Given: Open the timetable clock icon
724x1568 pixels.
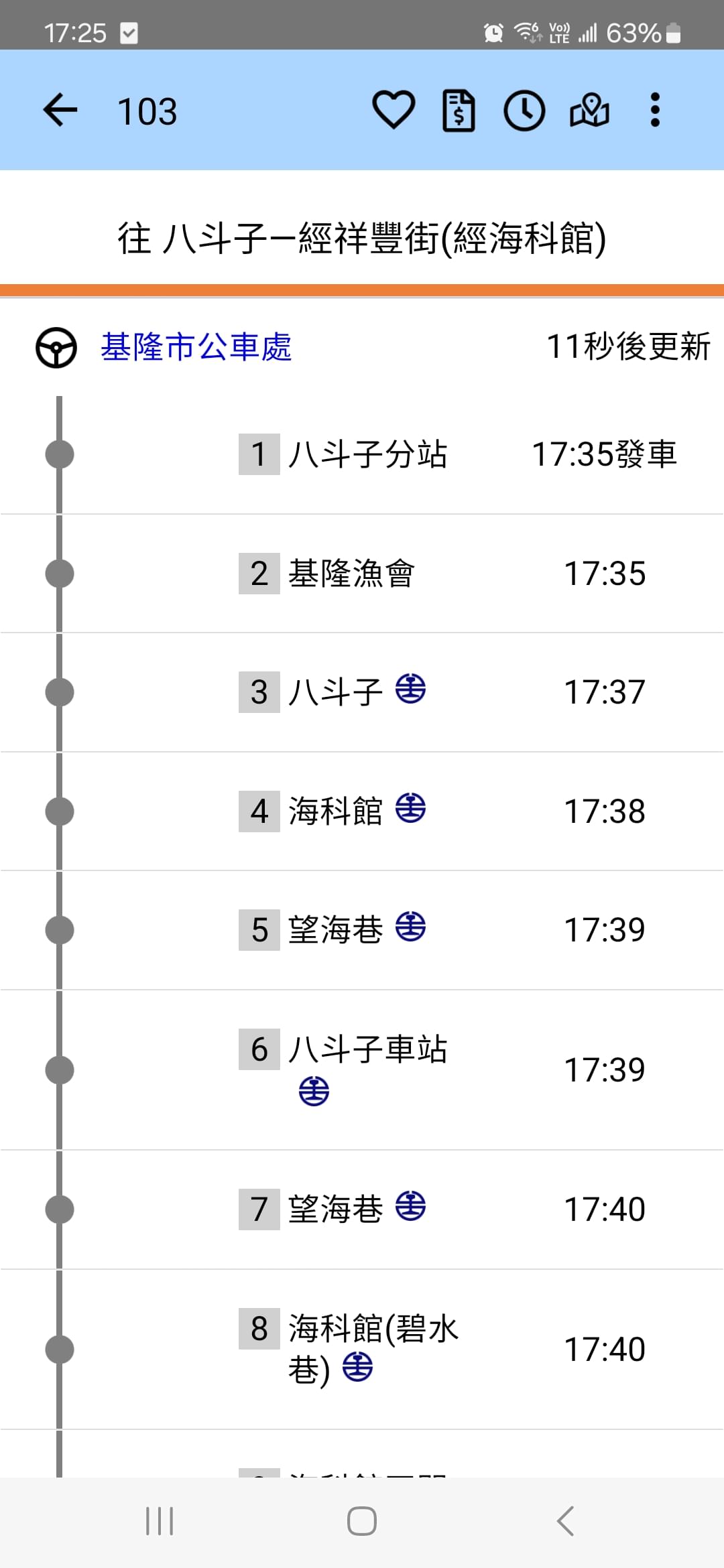Looking at the screenshot, I should coord(524,110).
